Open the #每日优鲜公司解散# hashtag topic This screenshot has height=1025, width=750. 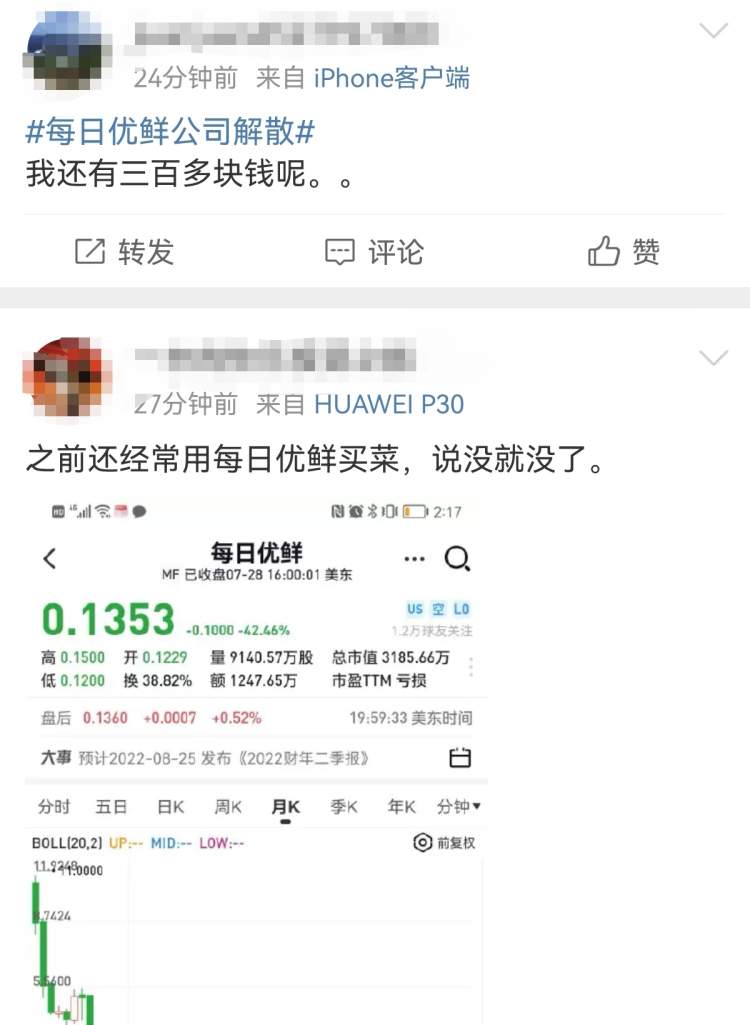170,130
